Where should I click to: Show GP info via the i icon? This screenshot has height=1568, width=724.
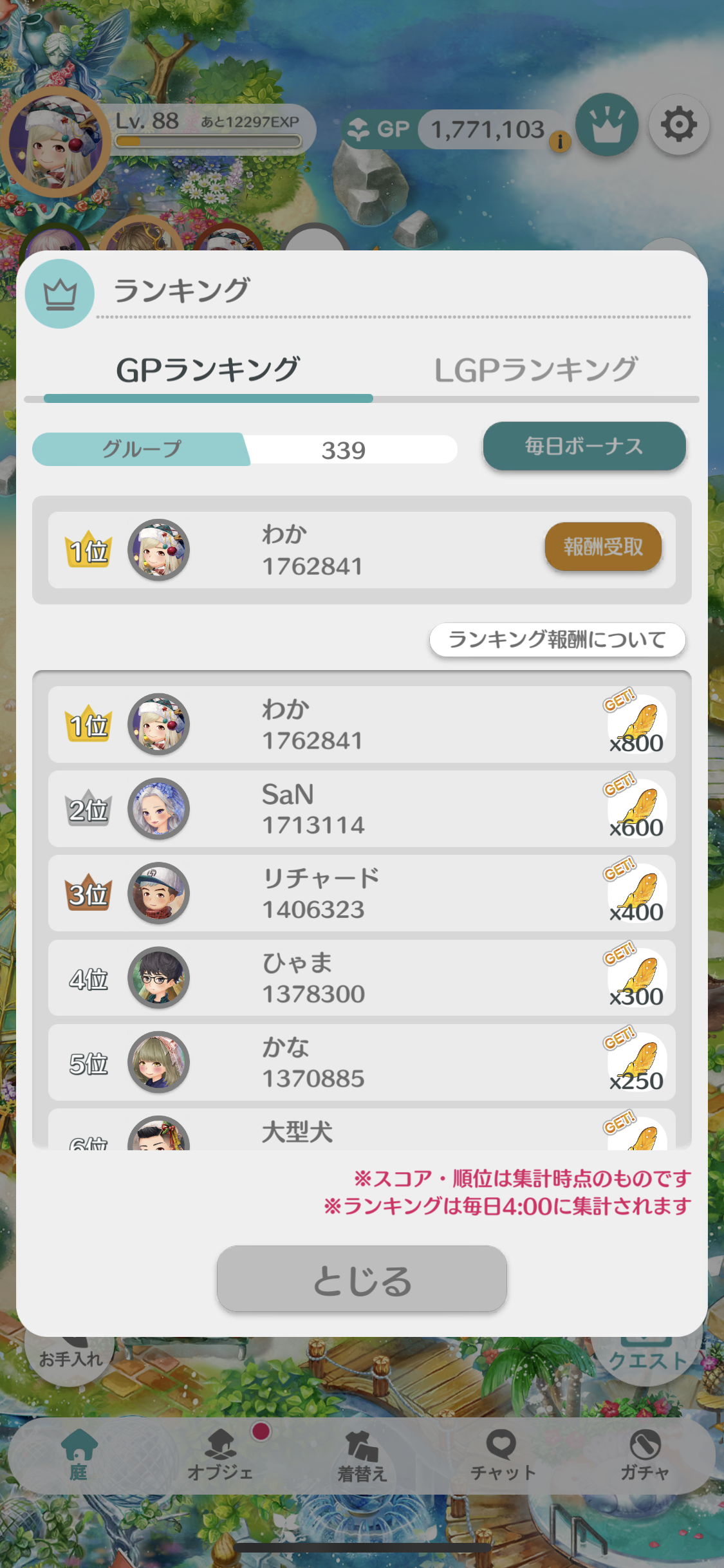560,141
